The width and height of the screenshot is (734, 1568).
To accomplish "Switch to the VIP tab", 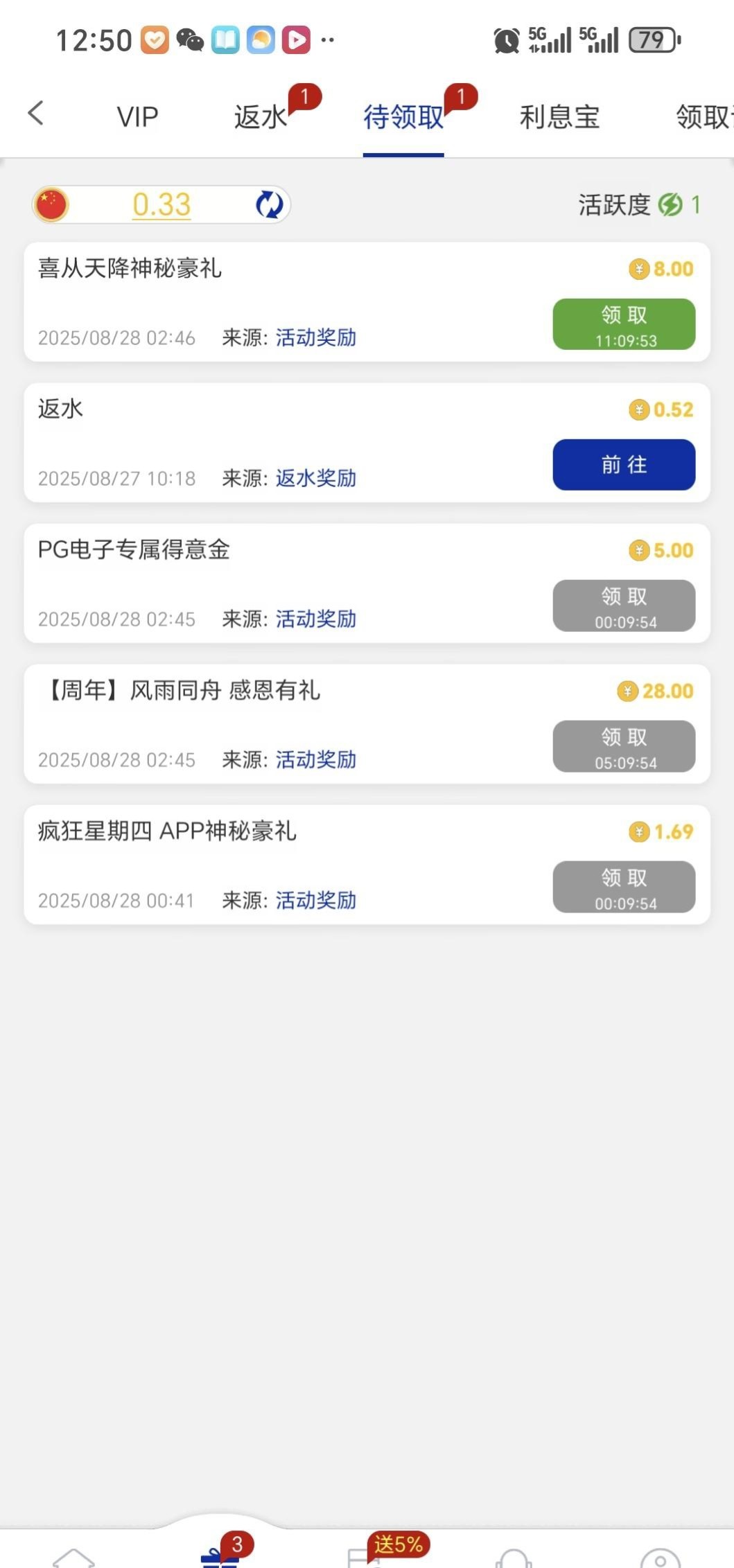I will 137,117.
